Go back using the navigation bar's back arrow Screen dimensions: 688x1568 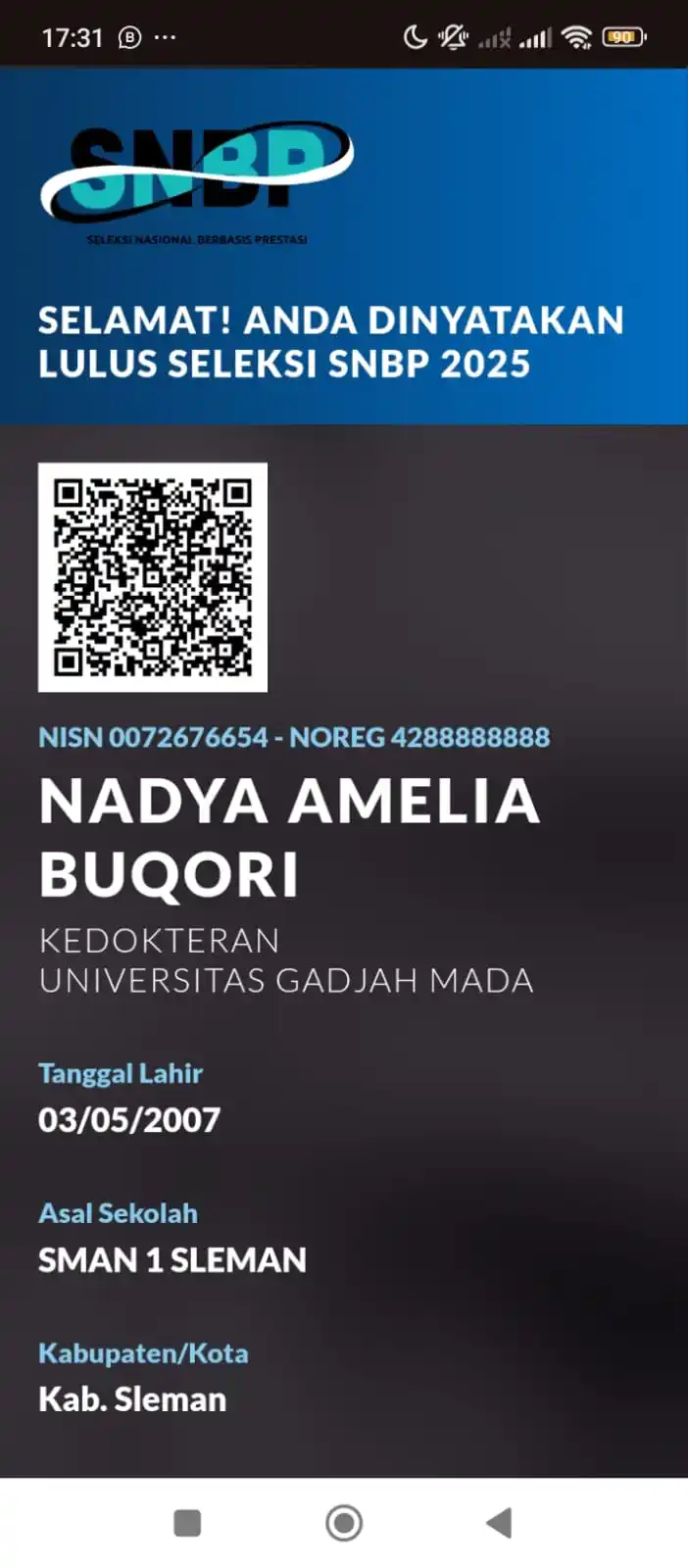(500, 1523)
